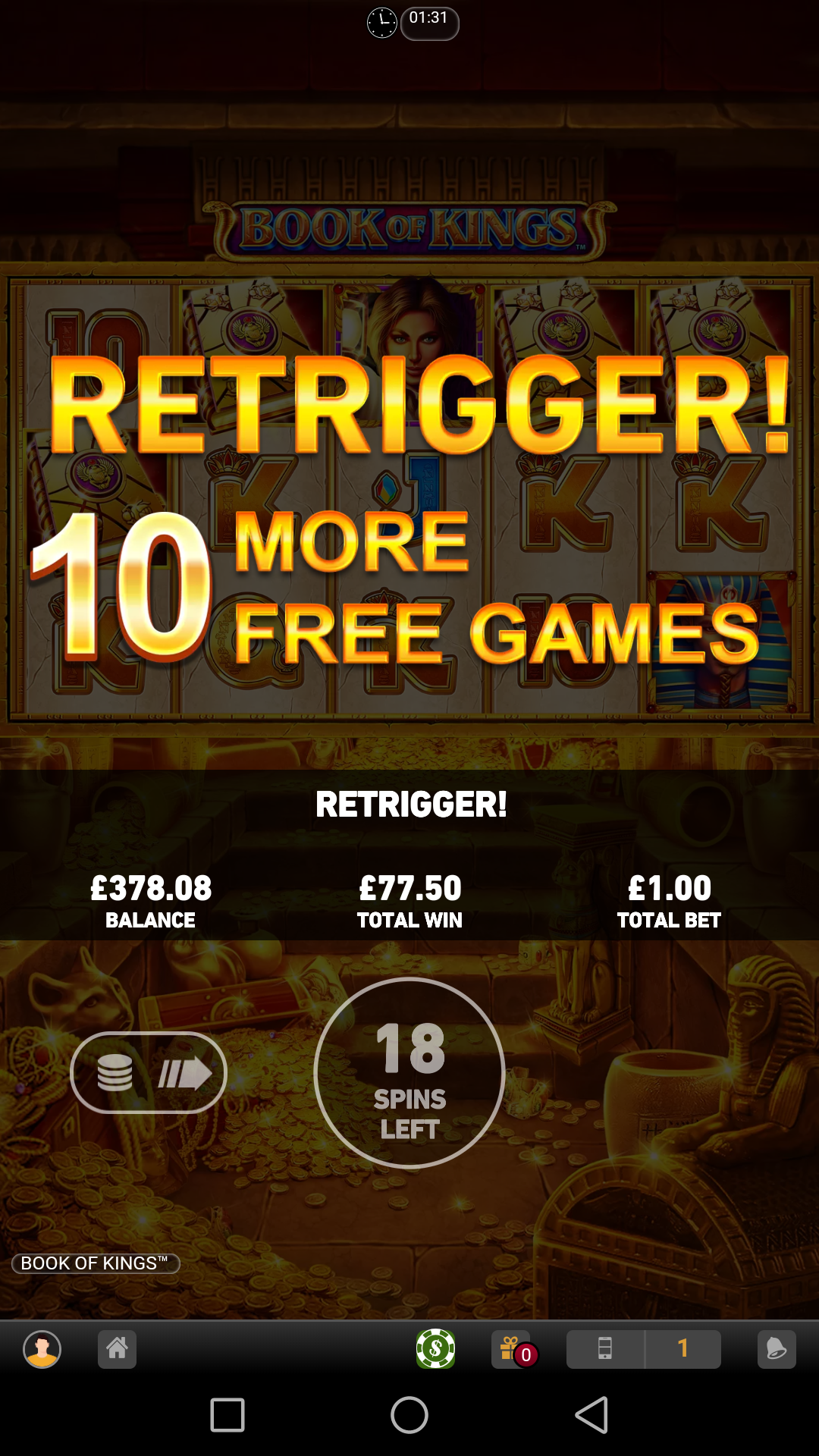The height and width of the screenshot is (1456, 819).
Task: Open the user account profile icon
Action: point(42,1349)
